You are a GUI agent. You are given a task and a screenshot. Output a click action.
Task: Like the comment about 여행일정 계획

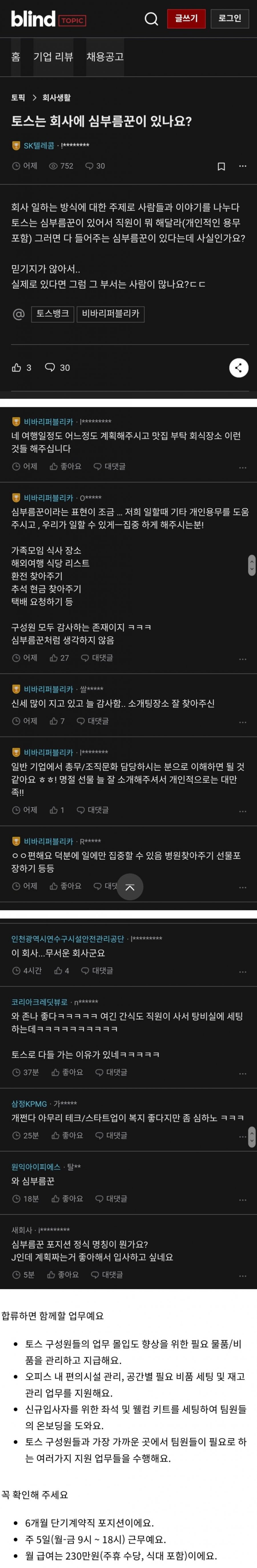(65, 466)
